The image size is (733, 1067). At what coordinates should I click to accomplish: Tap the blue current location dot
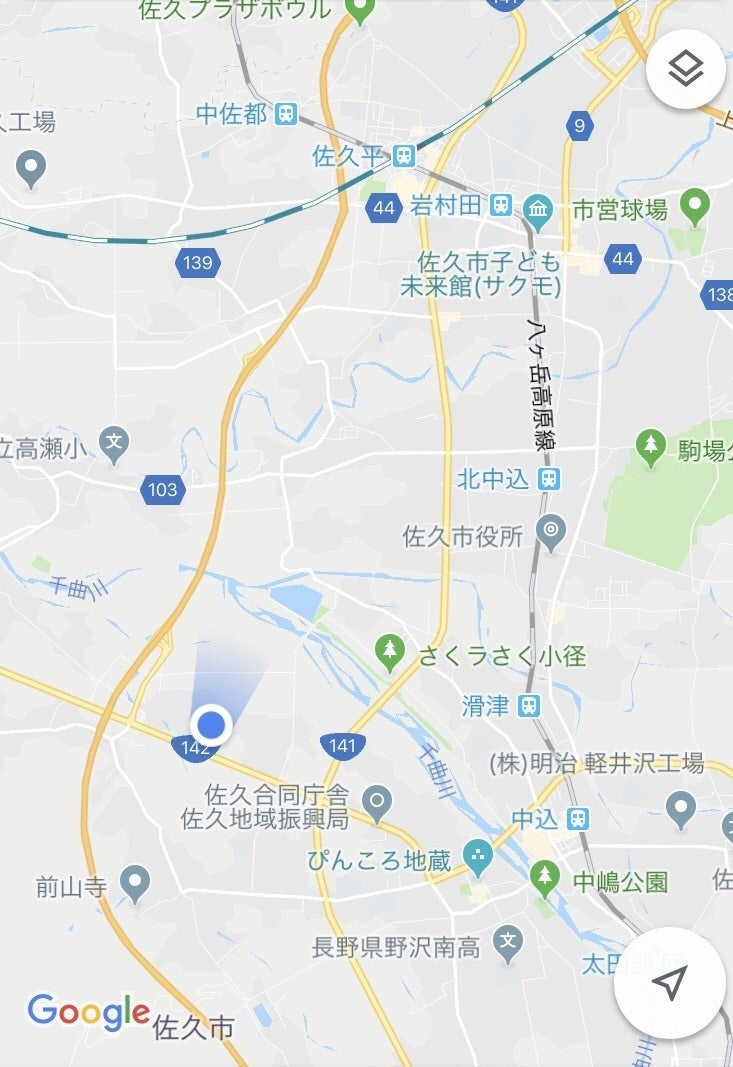click(x=211, y=724)
